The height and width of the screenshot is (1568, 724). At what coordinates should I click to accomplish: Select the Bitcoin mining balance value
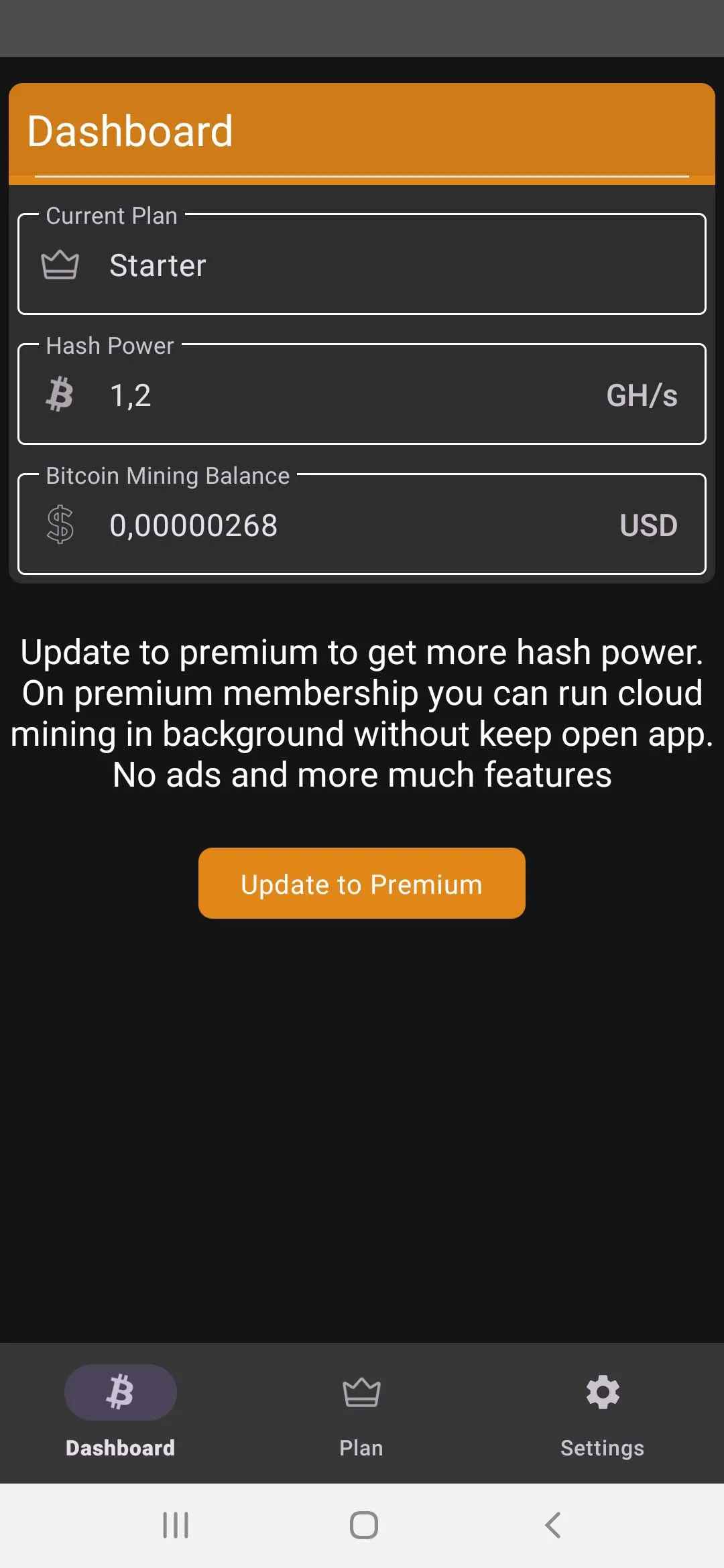pos(194,525)
